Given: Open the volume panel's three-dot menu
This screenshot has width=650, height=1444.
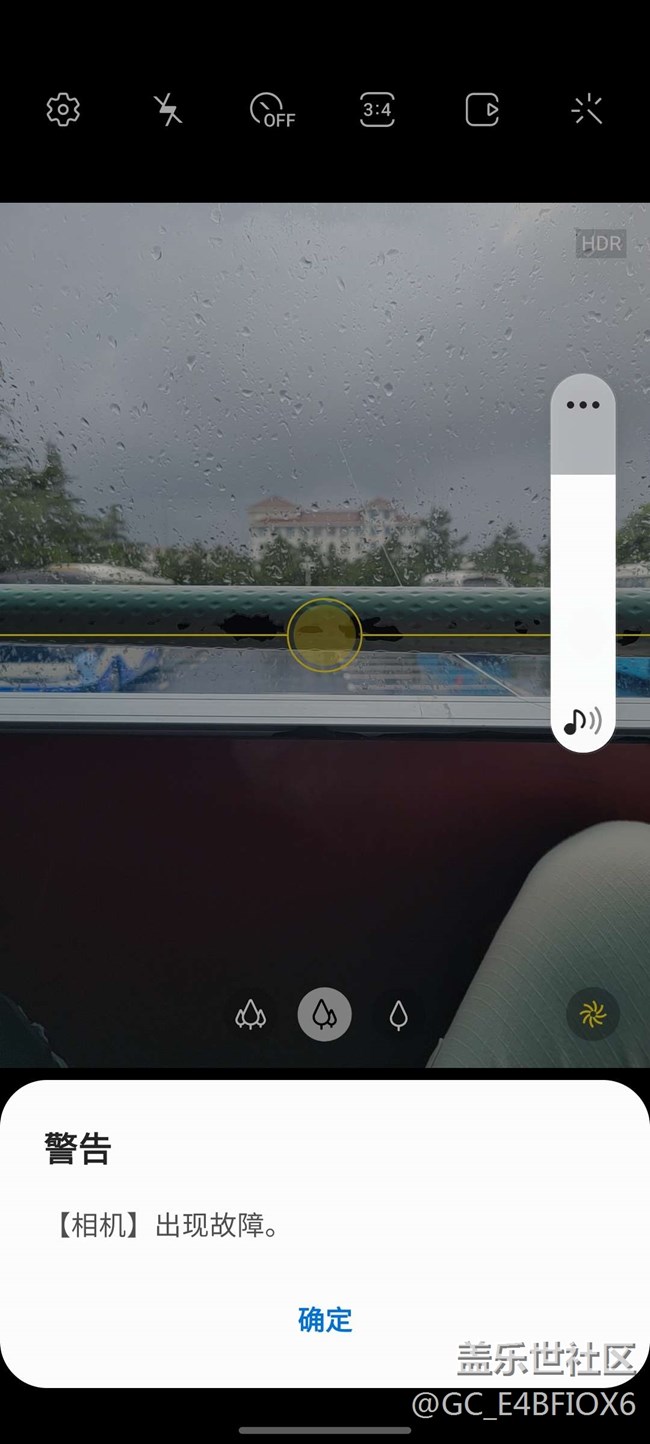Looking at the screenshot, I should click(x=583, y=405).
